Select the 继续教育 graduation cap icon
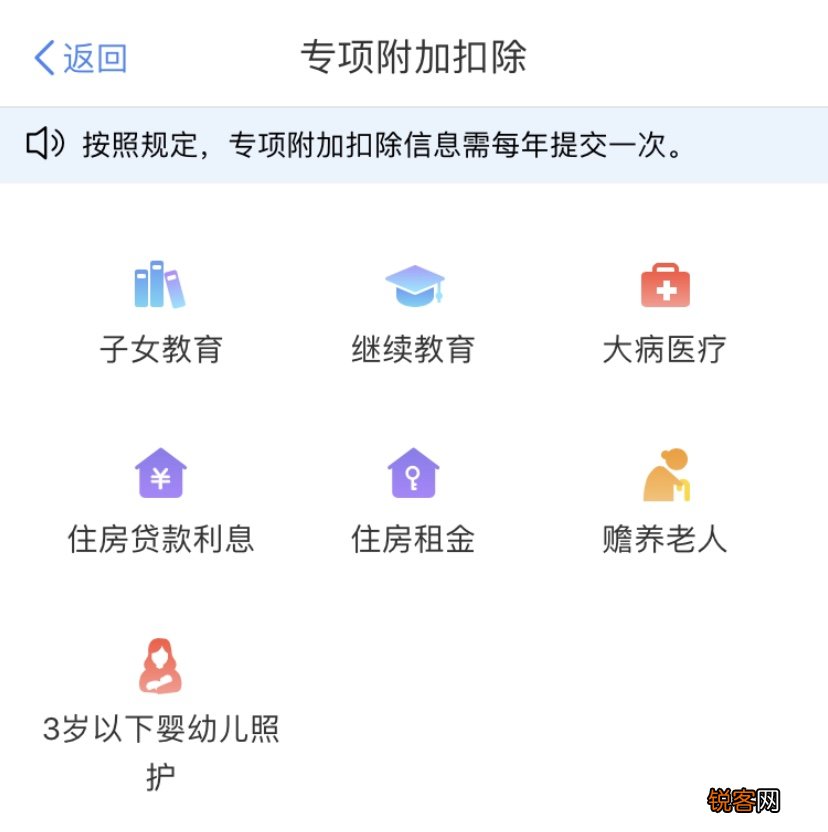This screenshot has width=828, height=832. point(414,284)
